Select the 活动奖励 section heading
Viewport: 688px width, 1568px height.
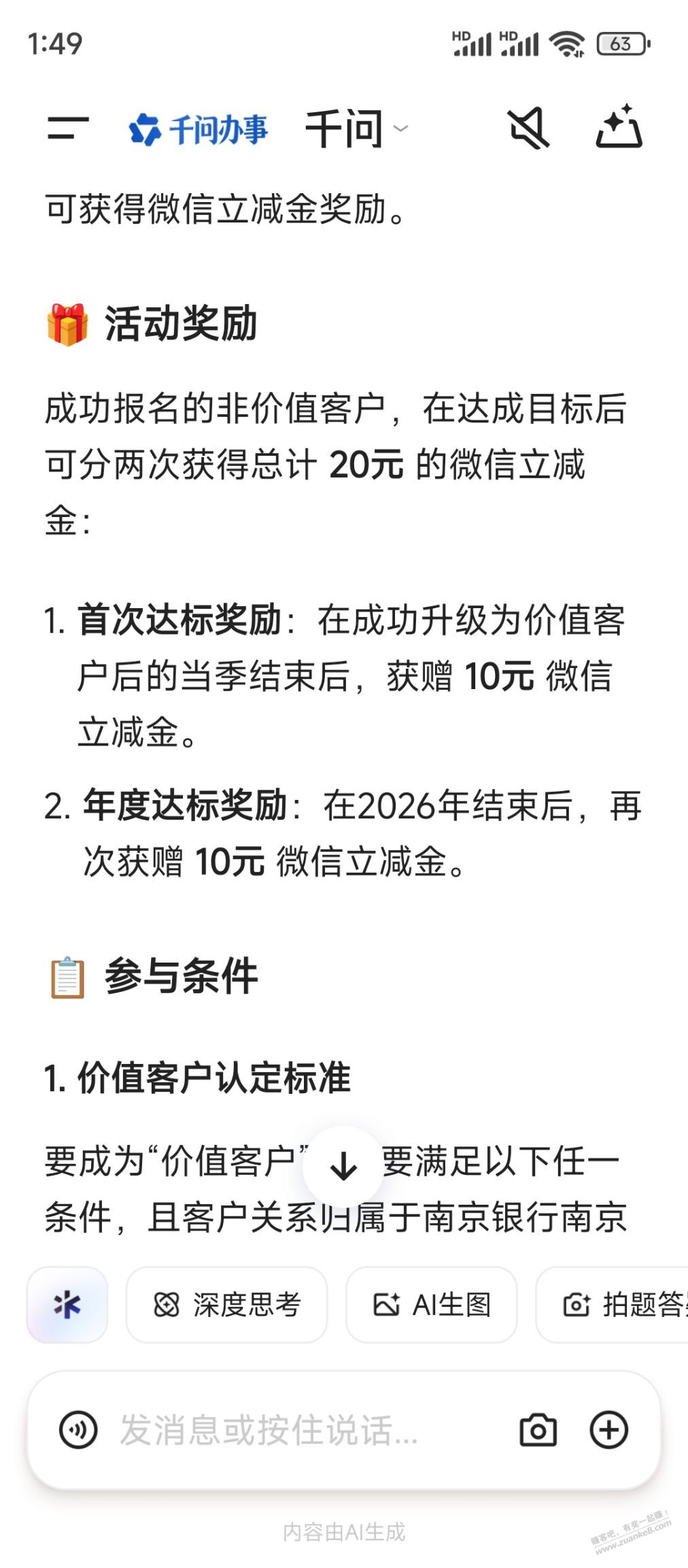[x=158, y=324]
